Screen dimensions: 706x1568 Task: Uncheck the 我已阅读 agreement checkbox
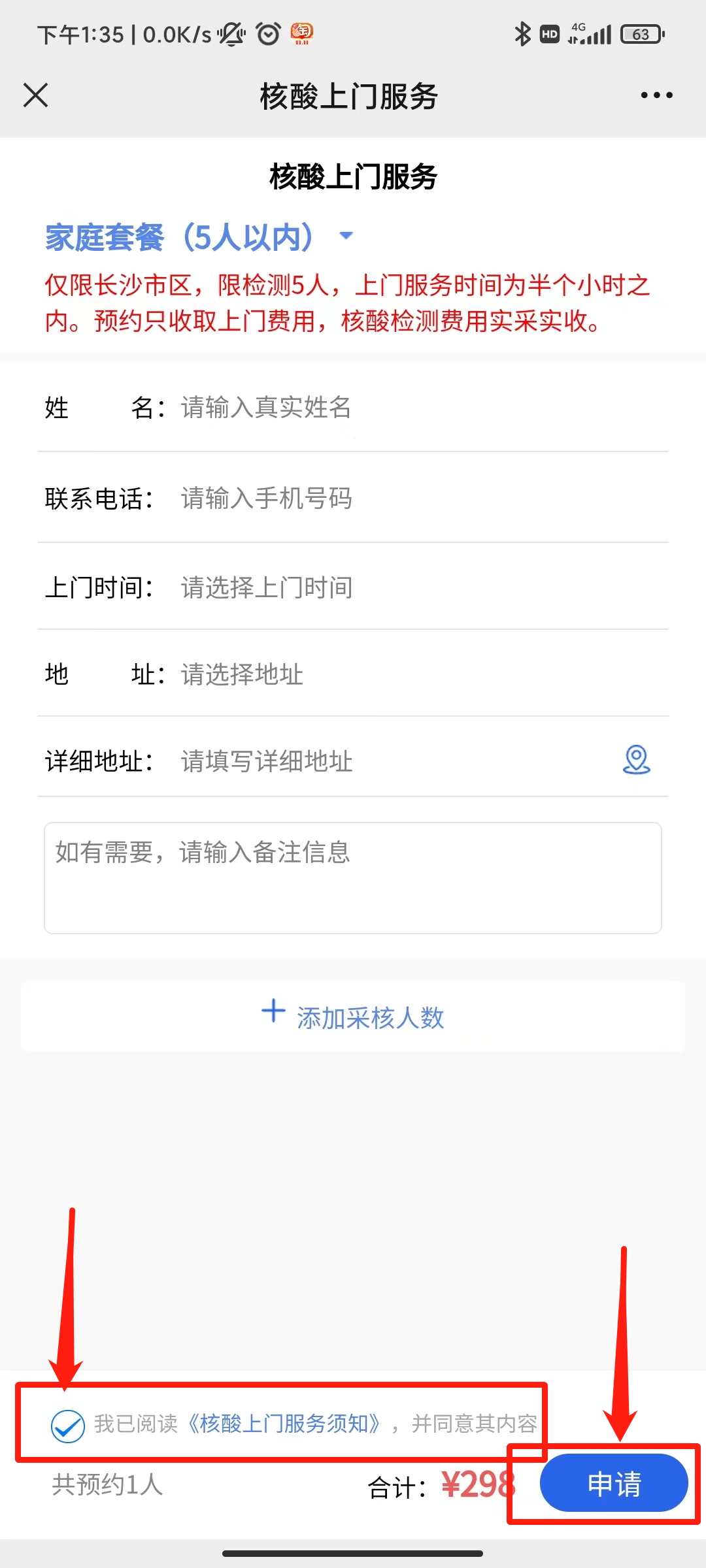coord(68,1426)
